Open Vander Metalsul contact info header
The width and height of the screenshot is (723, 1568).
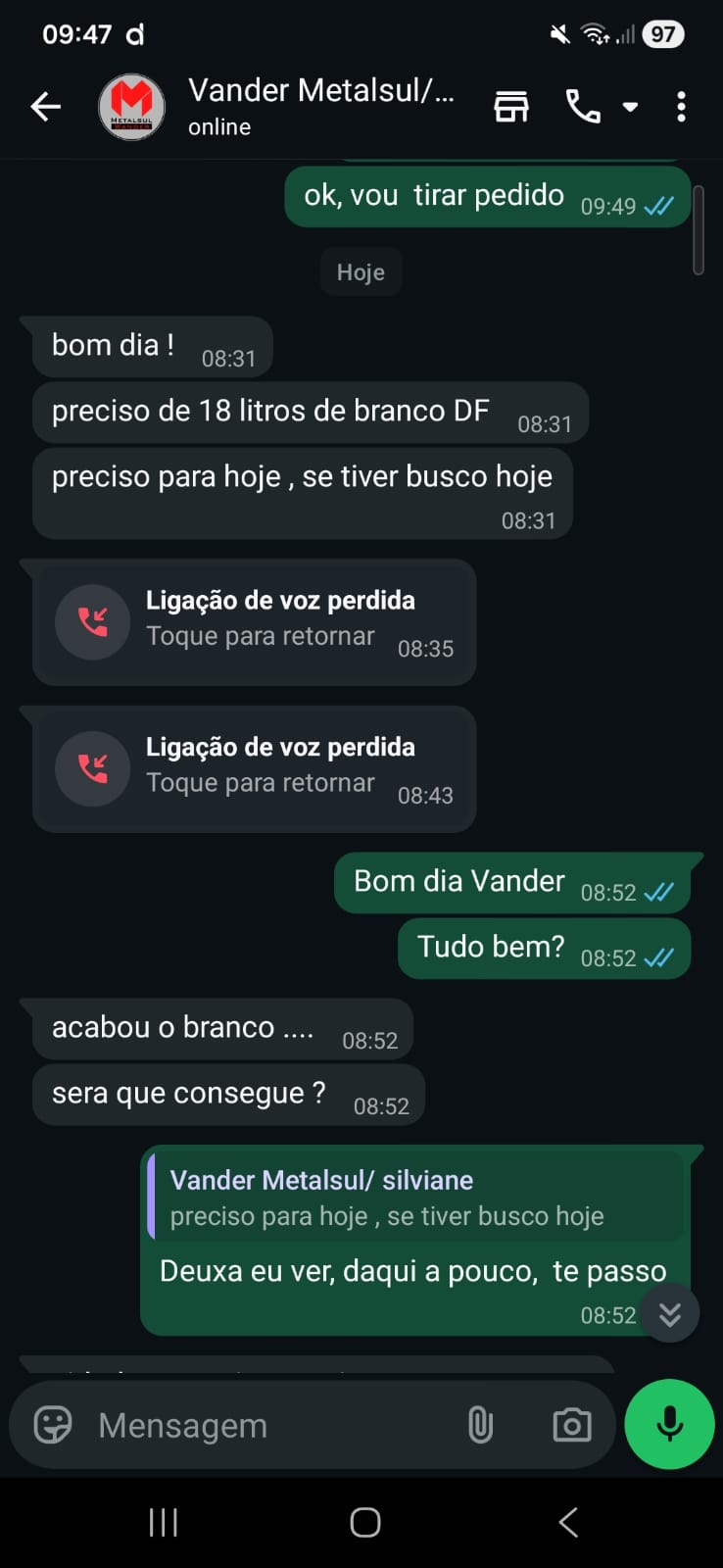click(320, 107)
